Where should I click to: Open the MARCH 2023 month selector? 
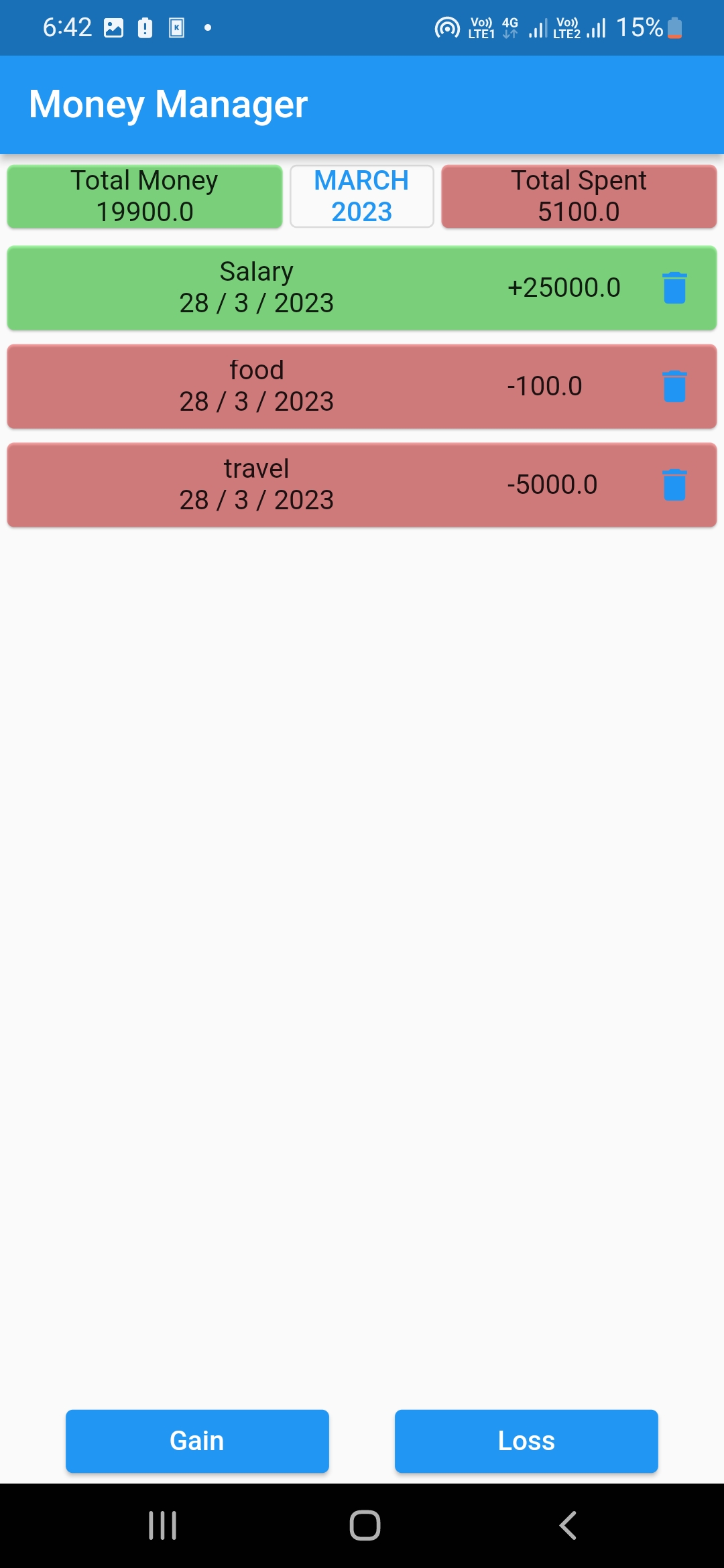click(361, 196)
